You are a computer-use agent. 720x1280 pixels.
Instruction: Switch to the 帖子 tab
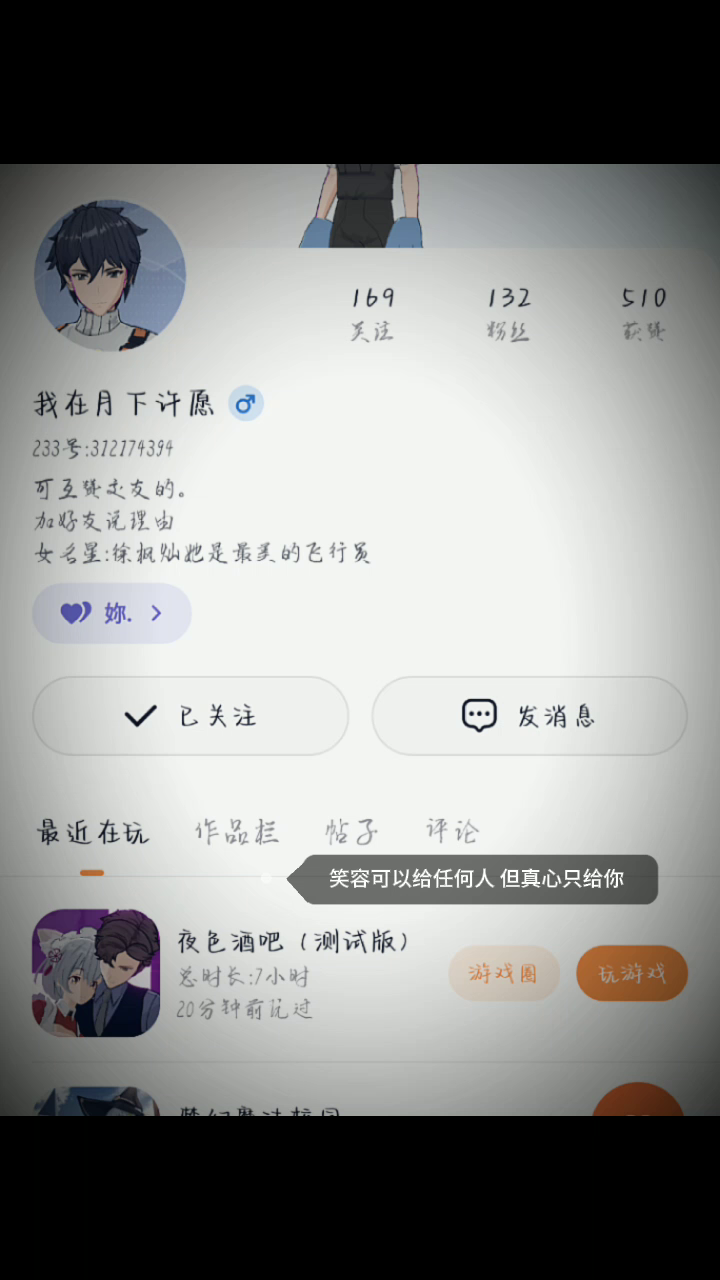(352, 832)
